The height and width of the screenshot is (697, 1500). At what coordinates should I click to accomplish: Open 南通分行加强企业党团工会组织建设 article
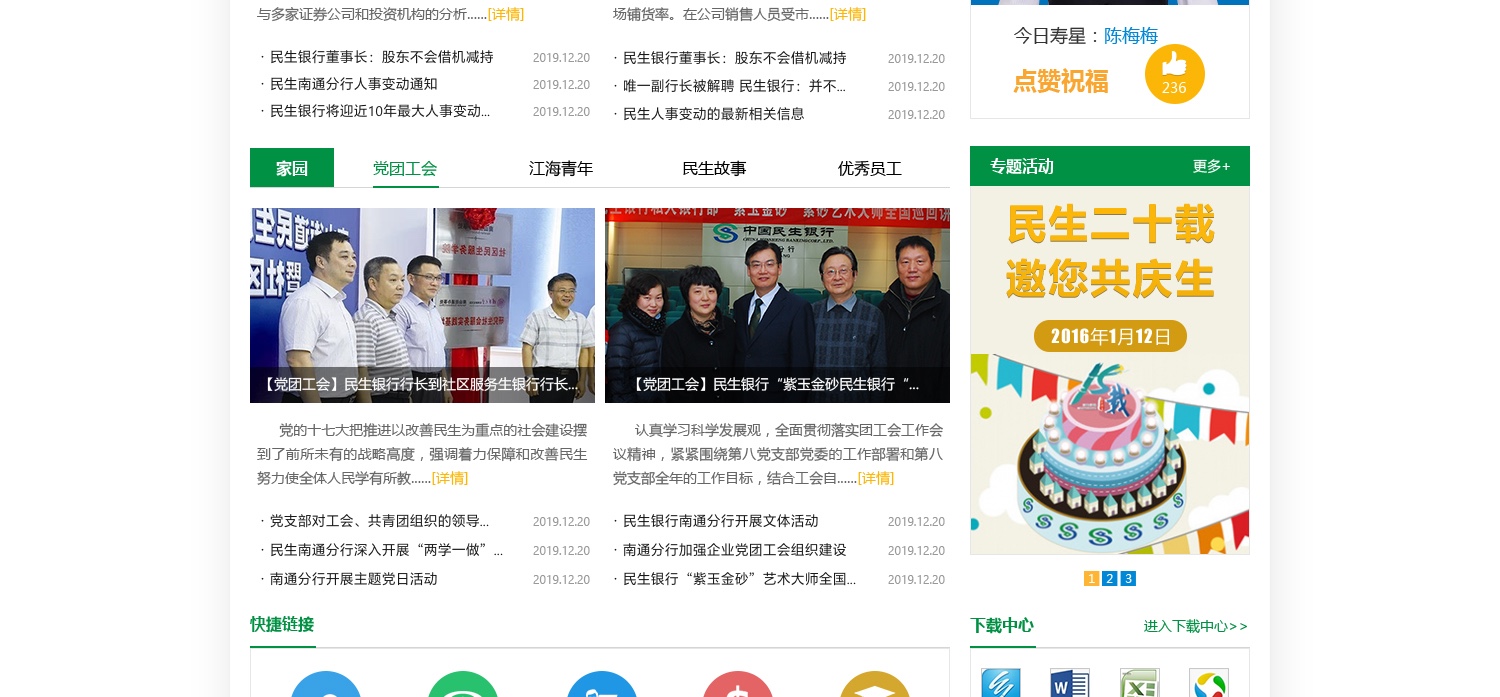coord(735,550)
